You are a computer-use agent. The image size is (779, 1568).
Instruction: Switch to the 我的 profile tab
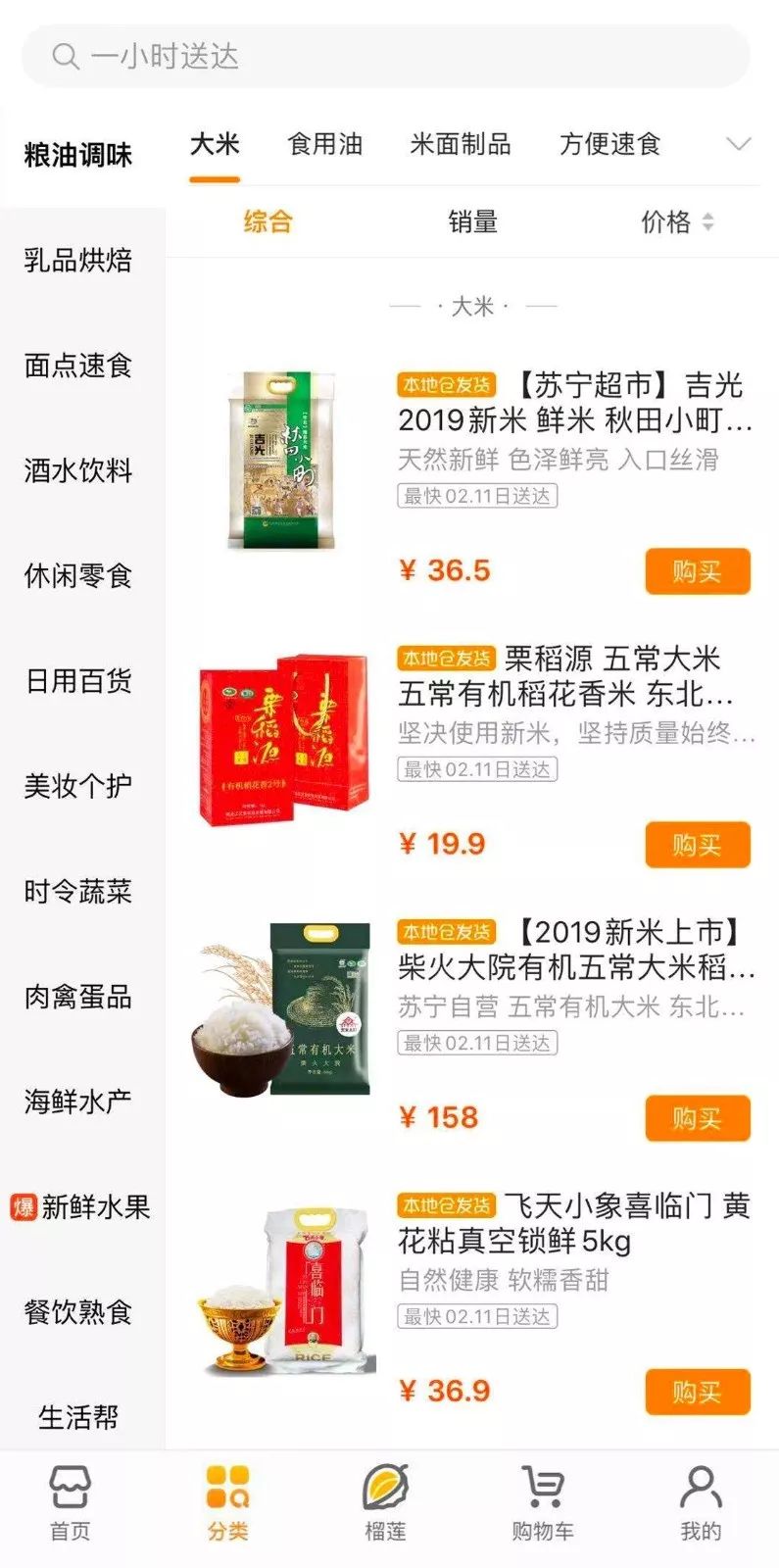[x=701, y=1504]
